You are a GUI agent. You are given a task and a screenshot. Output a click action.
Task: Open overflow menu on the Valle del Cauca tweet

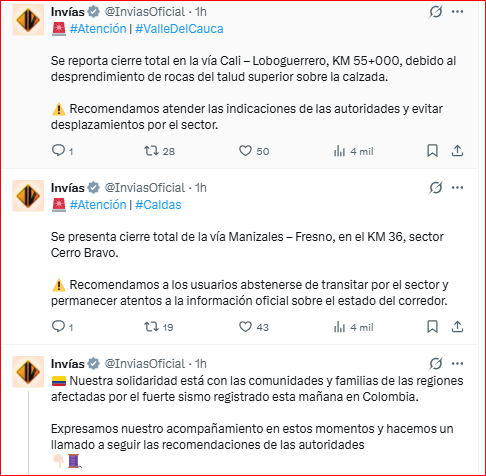click(457, 12)
